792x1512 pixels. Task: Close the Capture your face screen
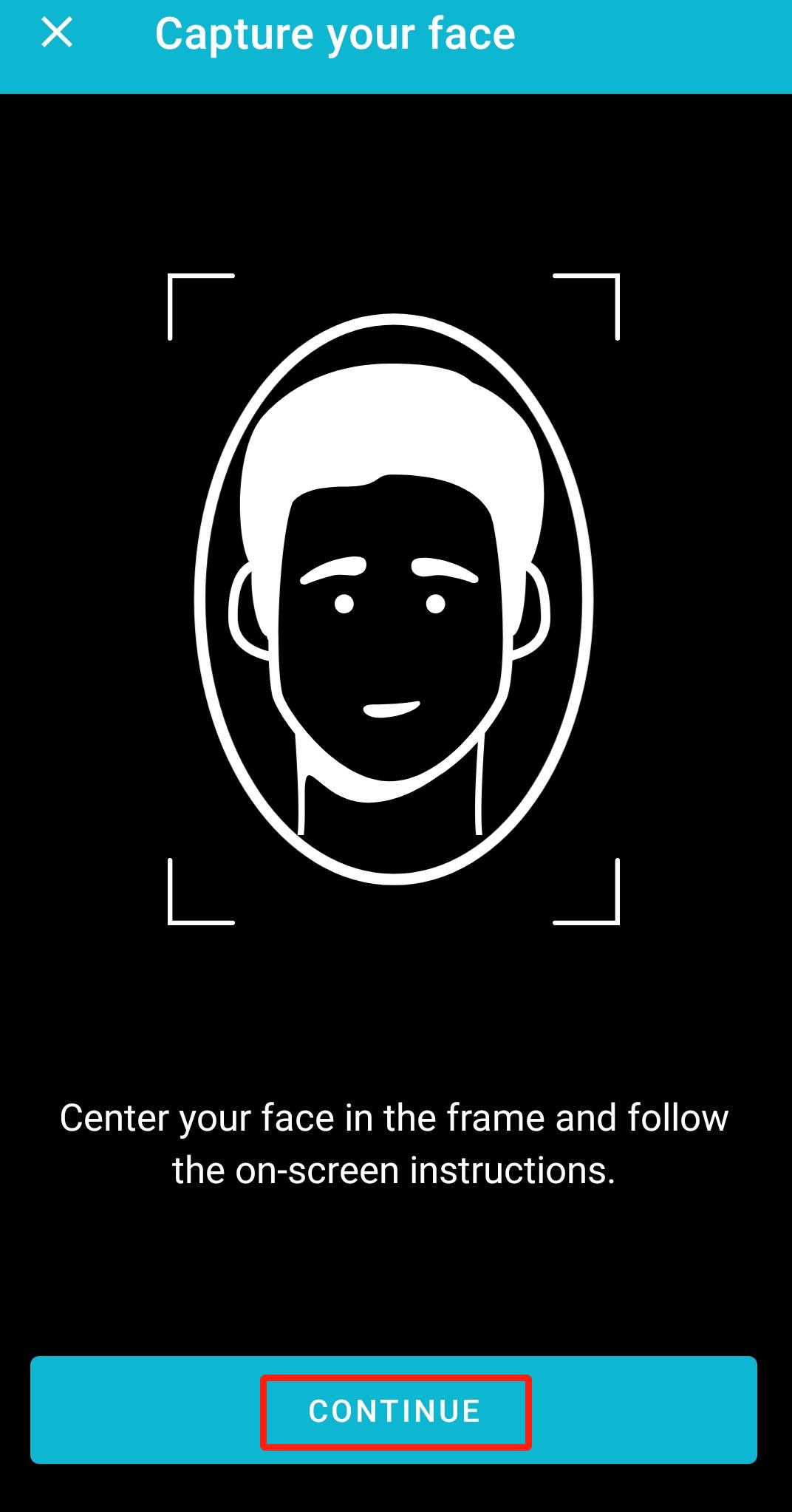point(57,33)
